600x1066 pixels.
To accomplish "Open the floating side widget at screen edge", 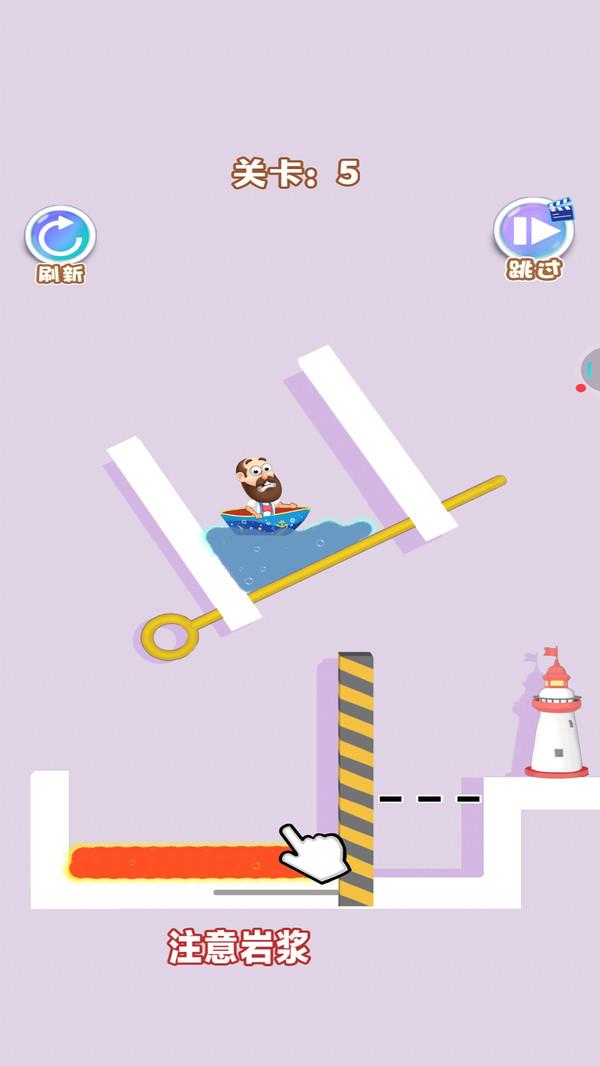I will [591, 371].
